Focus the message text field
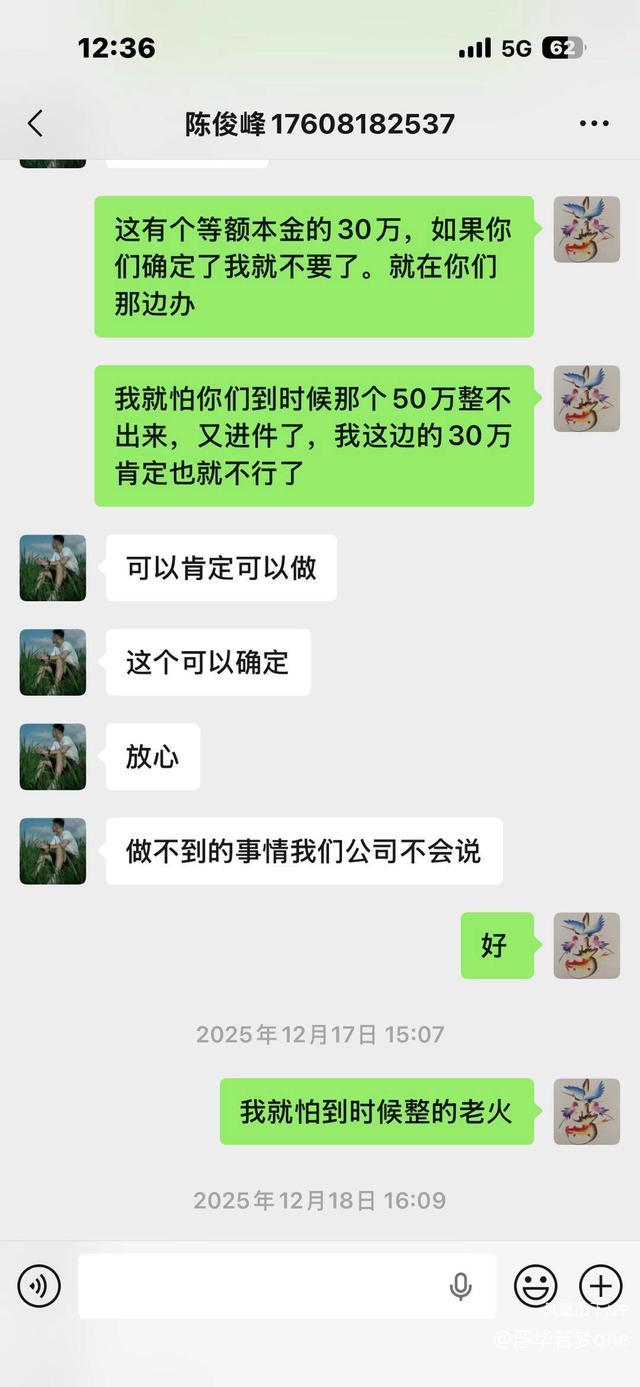Image resolution: width=640 pixels, height=1387 pixels. [260, 1286]
